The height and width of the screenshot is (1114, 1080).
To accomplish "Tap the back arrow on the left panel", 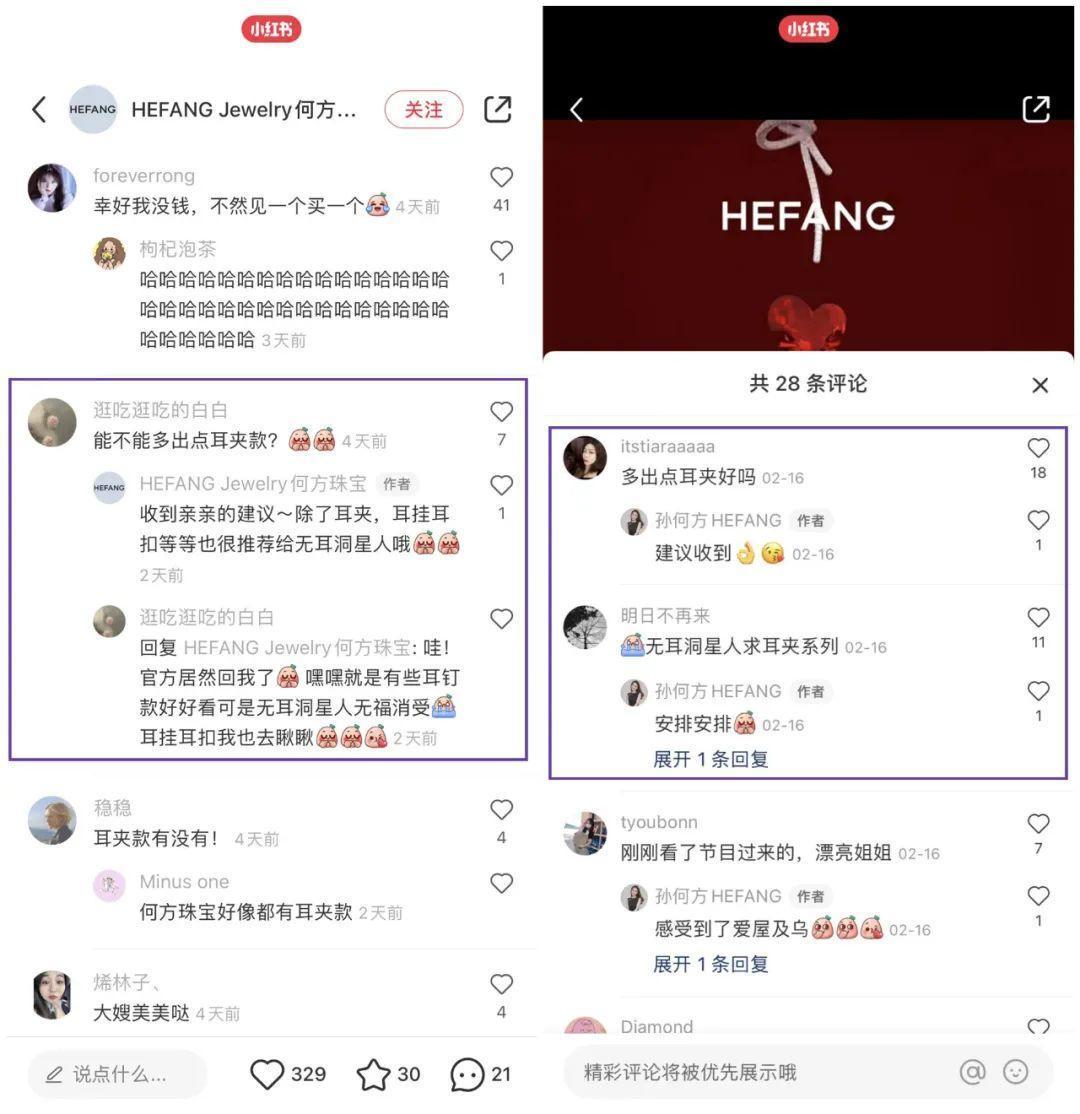I will (x=38, y=110).
